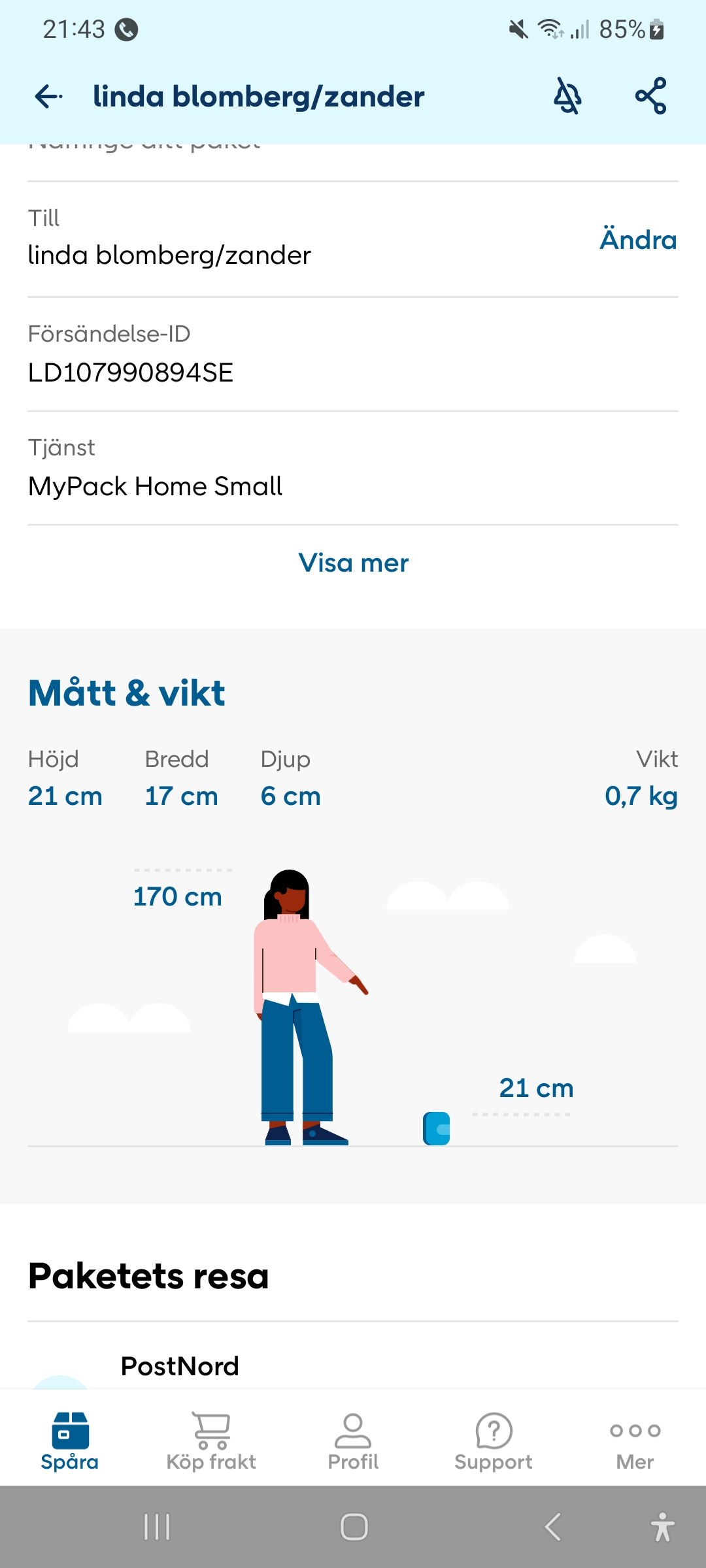This screenshot has height=1568, width=706.
Task: Share this shipment
Action: tap(650, 97)
